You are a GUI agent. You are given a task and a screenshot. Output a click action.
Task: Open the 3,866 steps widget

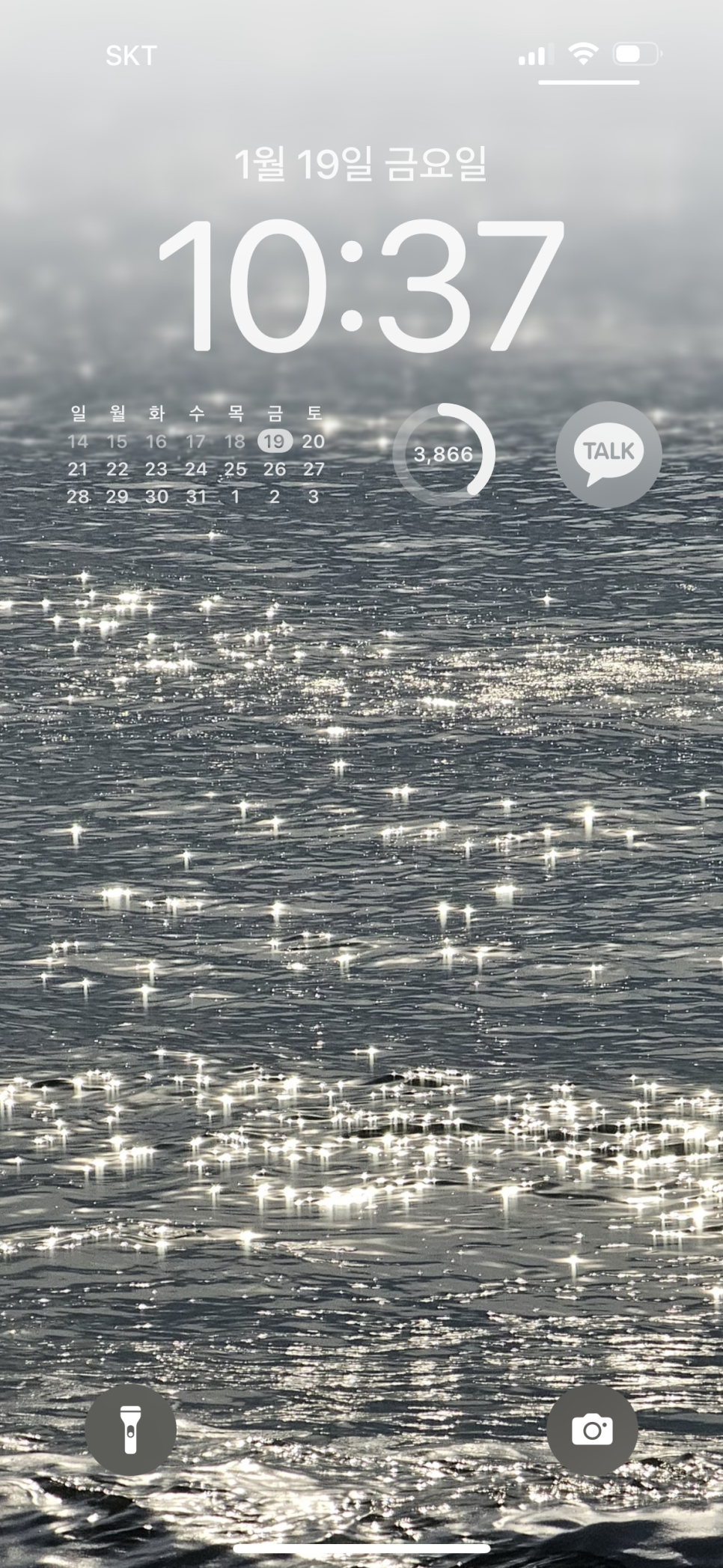click(x=443, y=454)
